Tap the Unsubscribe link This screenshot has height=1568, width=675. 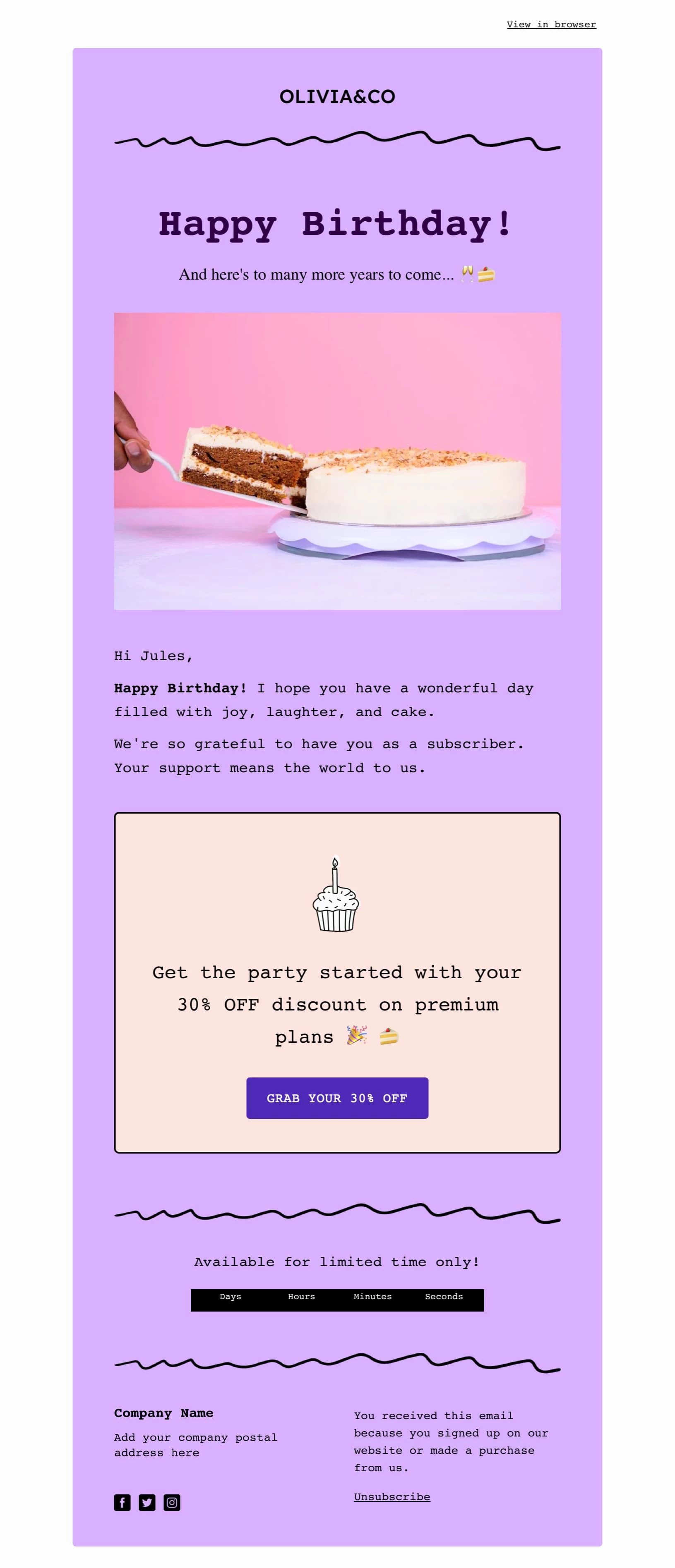tap(392, 1496)
